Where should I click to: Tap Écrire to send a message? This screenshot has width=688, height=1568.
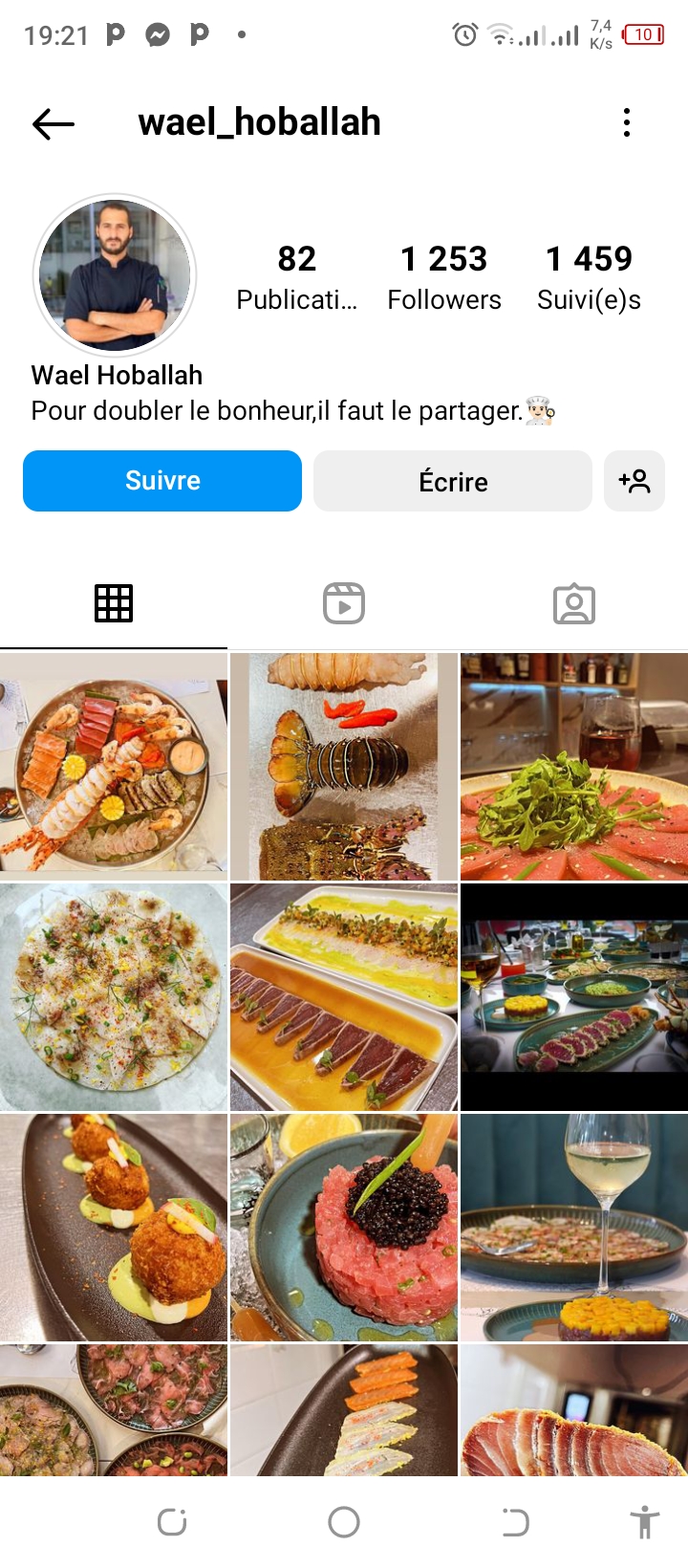(453, 481)
